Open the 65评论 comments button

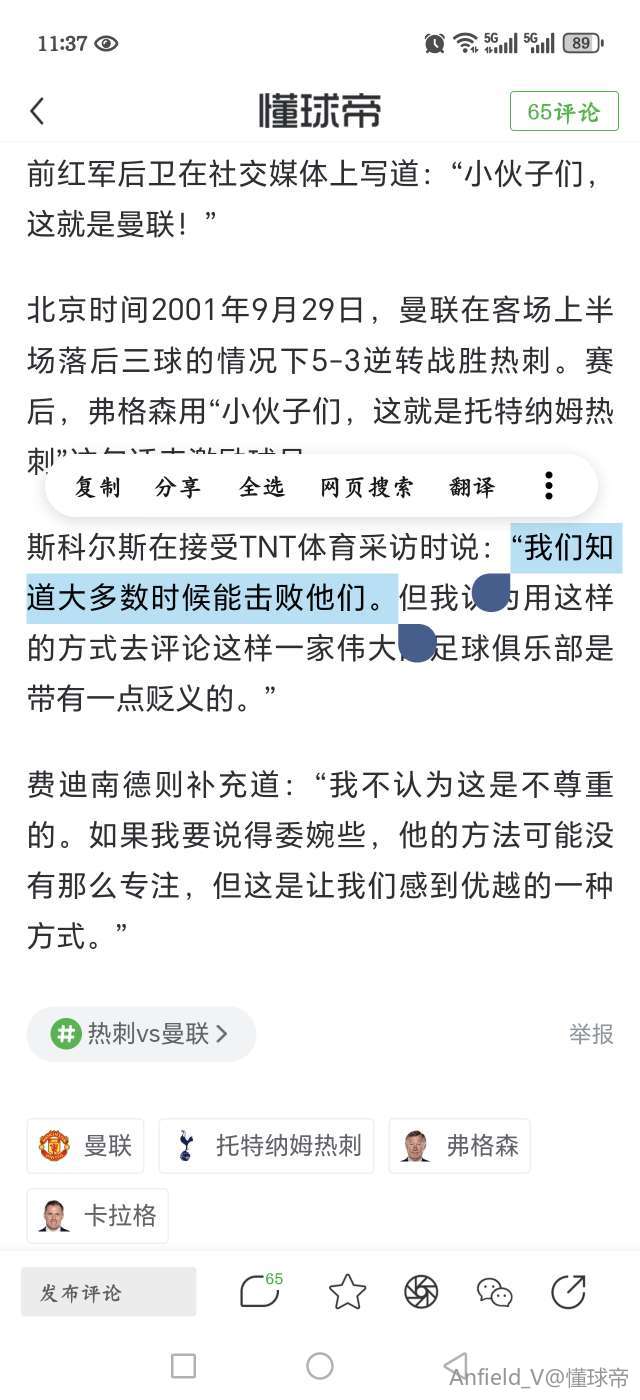click(564, 112)
